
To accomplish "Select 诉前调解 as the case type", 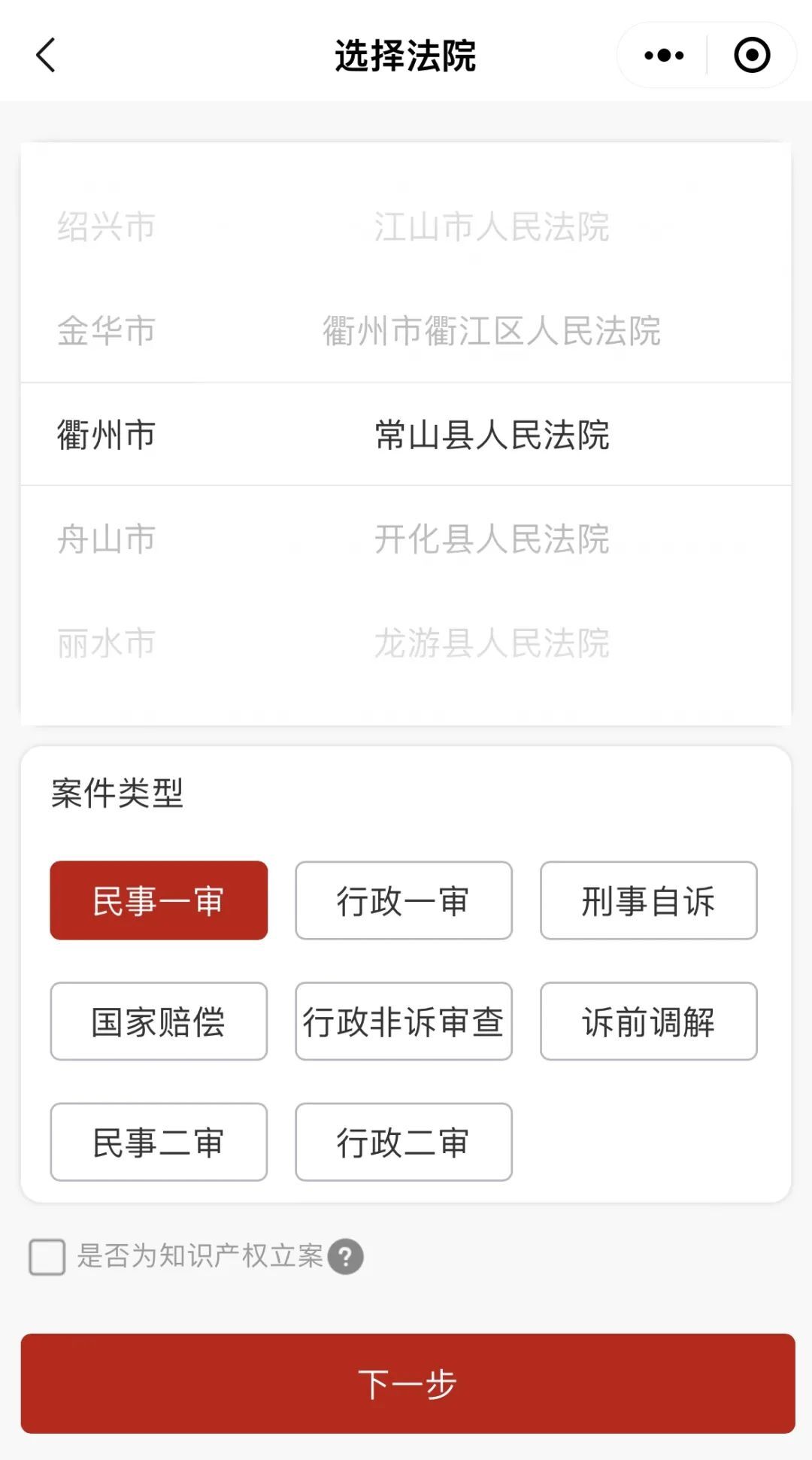I will tap(648, 1021).
